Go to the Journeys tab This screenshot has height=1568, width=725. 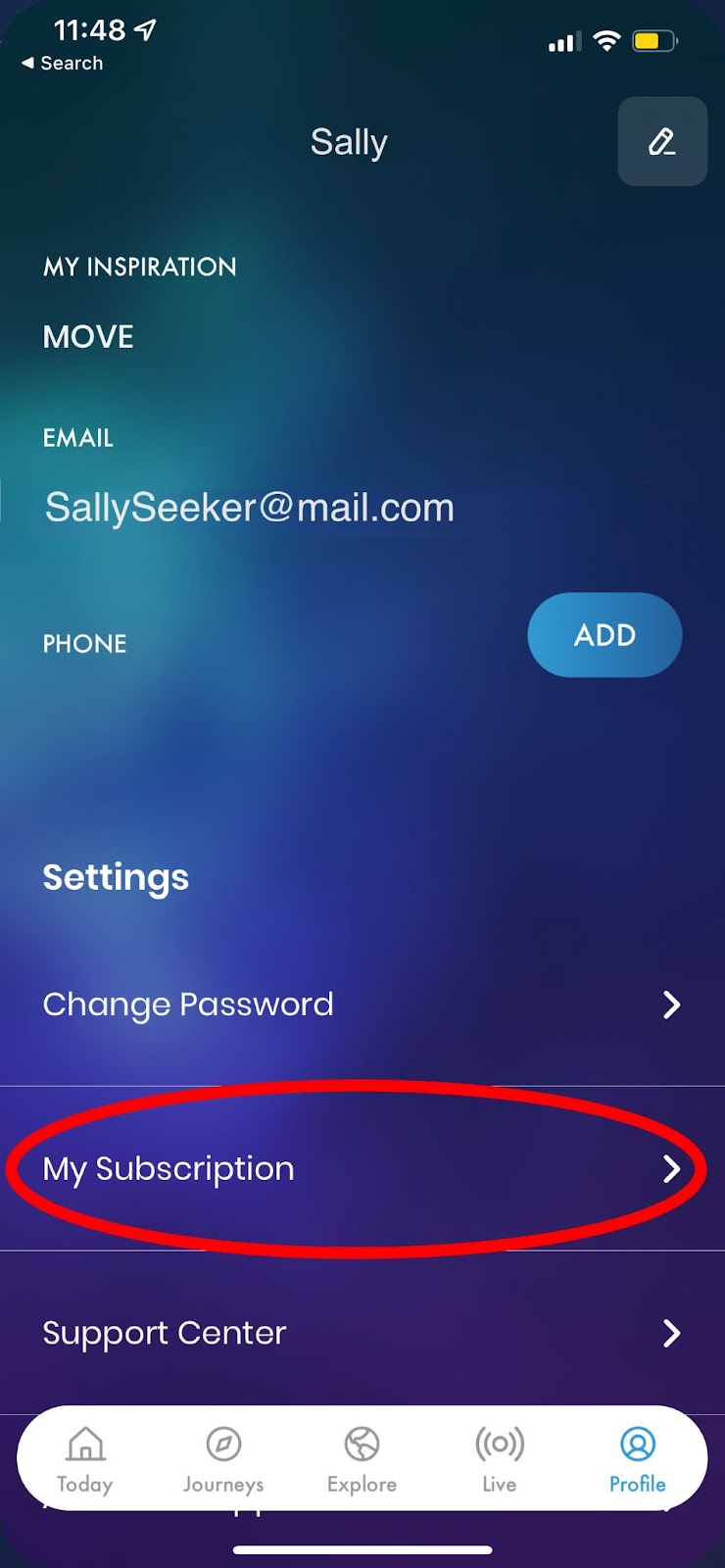[223, 1459]
